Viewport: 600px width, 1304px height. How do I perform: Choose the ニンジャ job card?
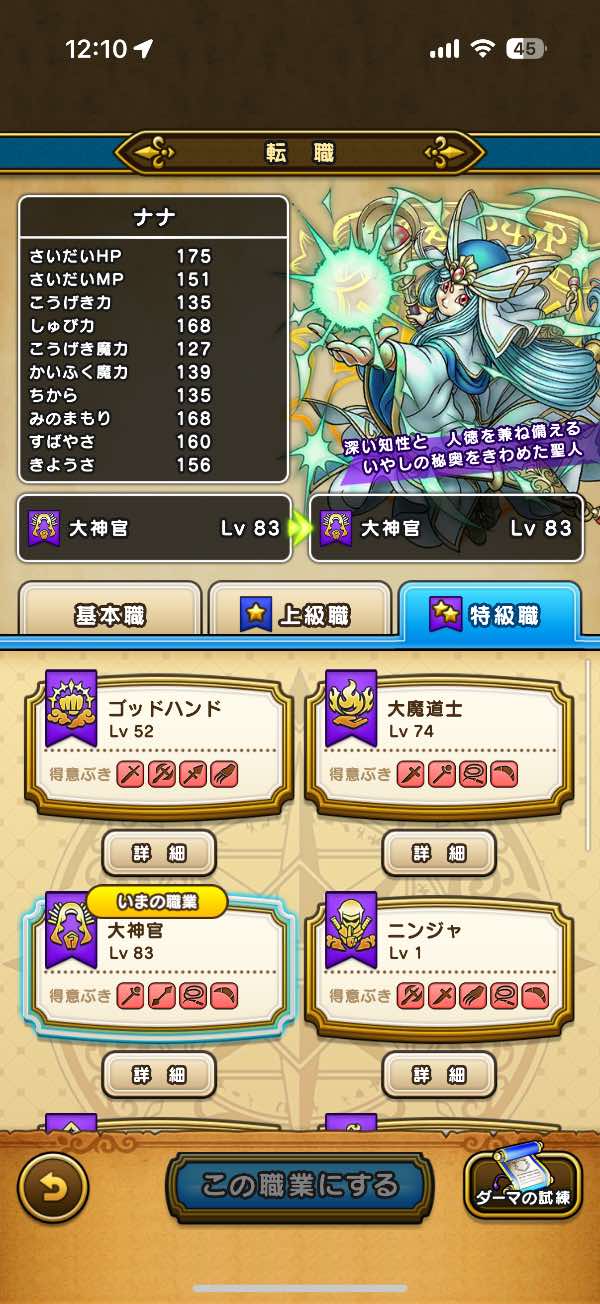pos(440,965)
